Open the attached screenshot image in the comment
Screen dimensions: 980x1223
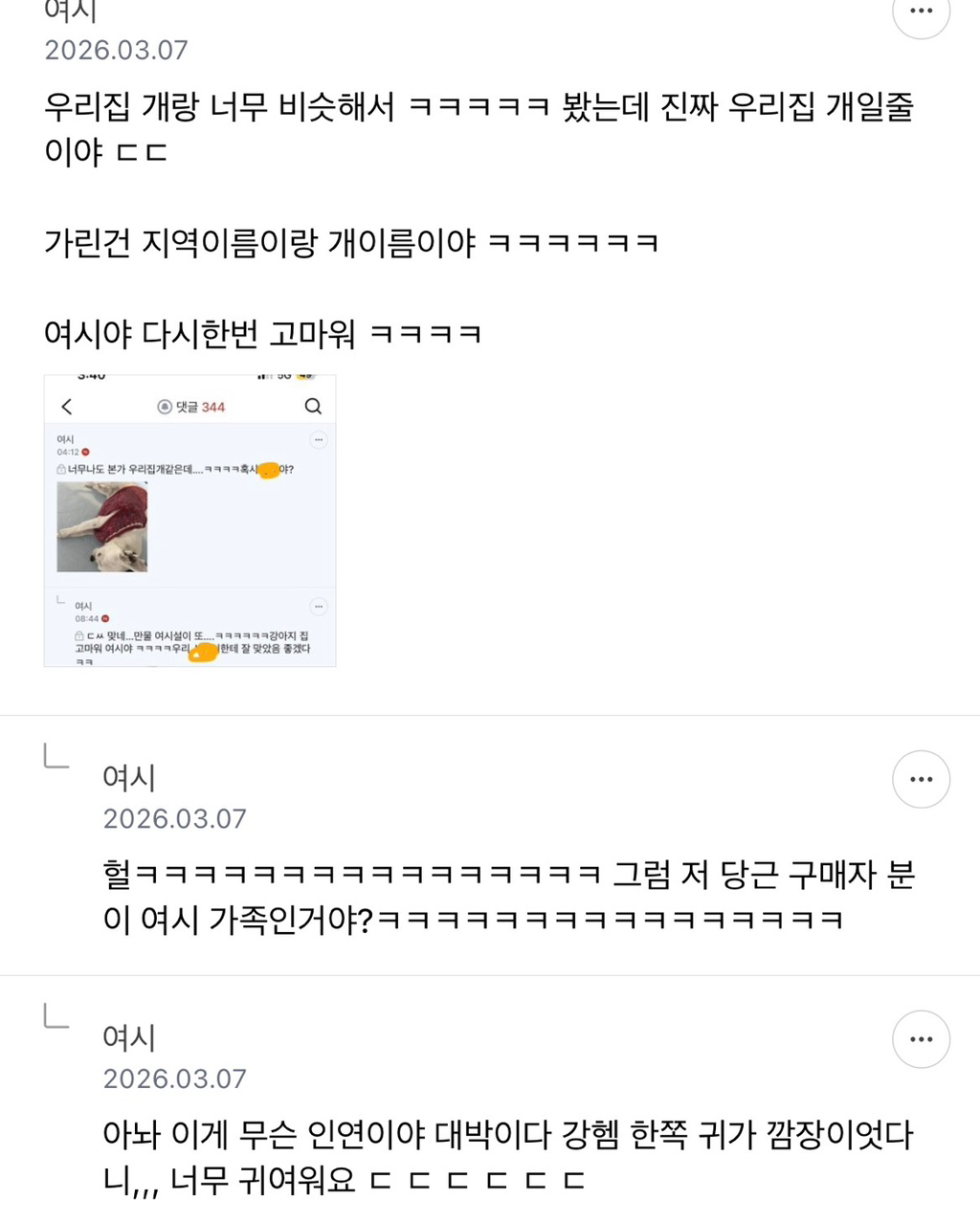pyautogui.click(x=189, y=521)
